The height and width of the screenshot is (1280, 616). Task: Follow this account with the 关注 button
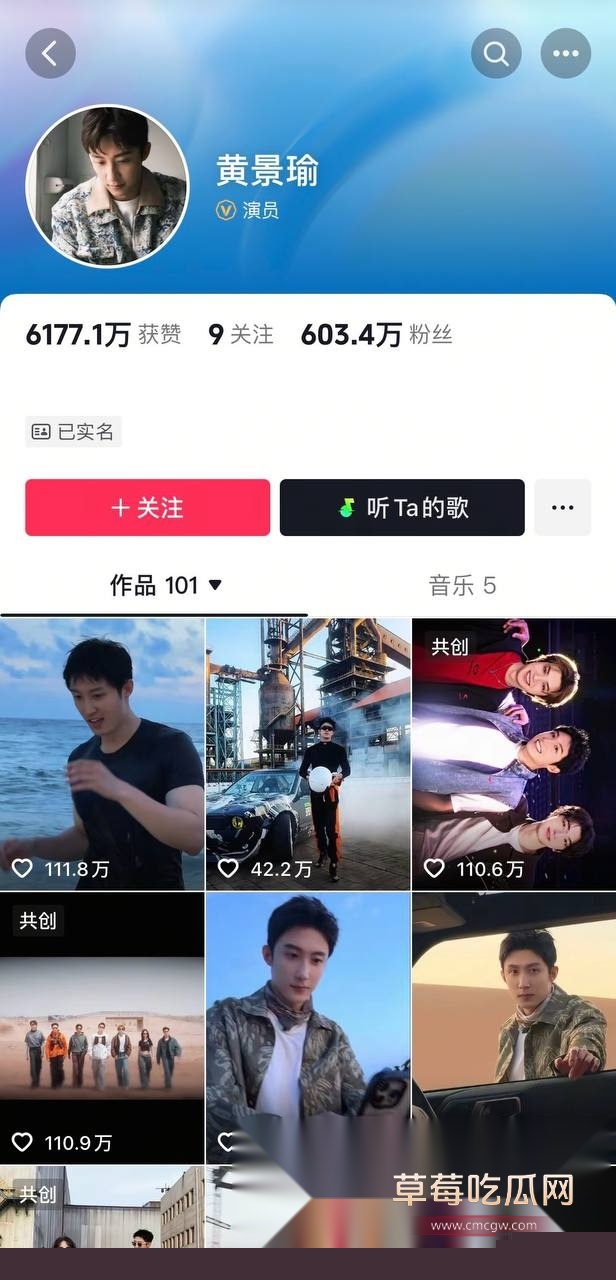pyautogui.click(x=147, y=507)
